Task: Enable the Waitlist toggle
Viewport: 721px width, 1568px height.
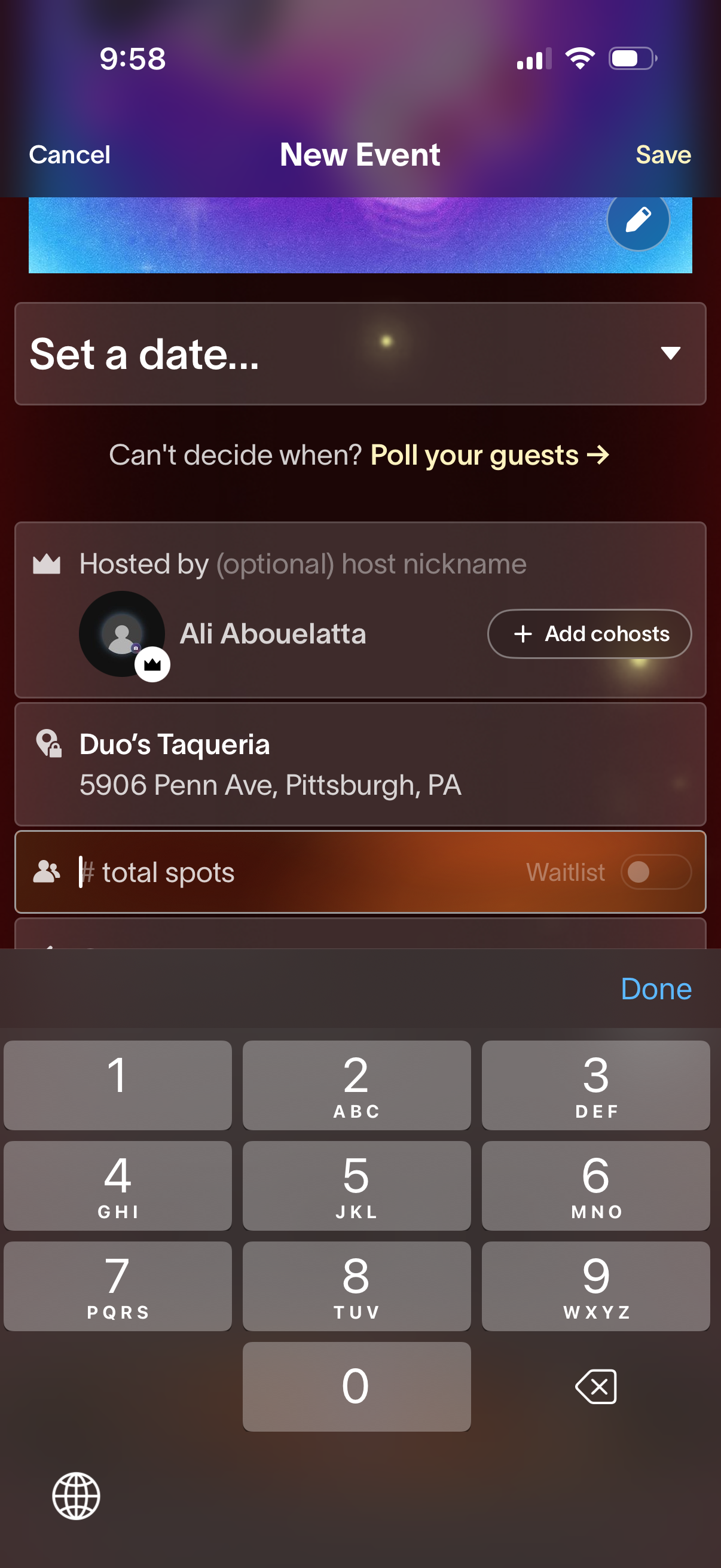Action: coord(655,872)
